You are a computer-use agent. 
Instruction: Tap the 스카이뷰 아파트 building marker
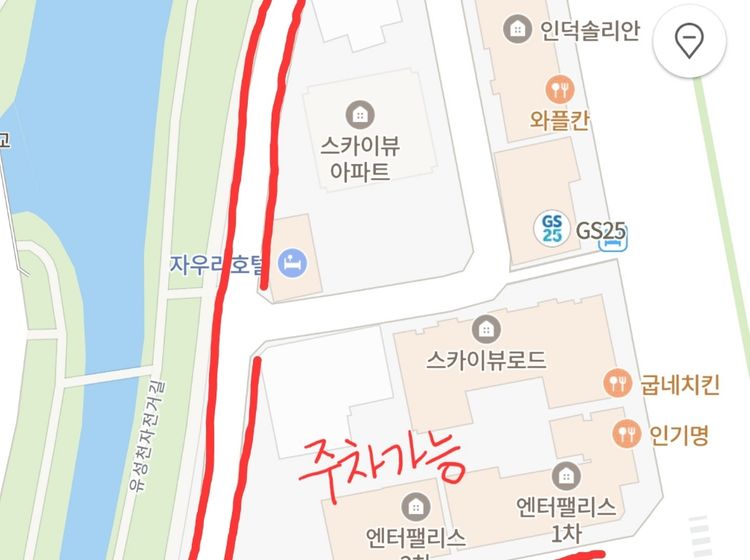[x=359, y=113]
